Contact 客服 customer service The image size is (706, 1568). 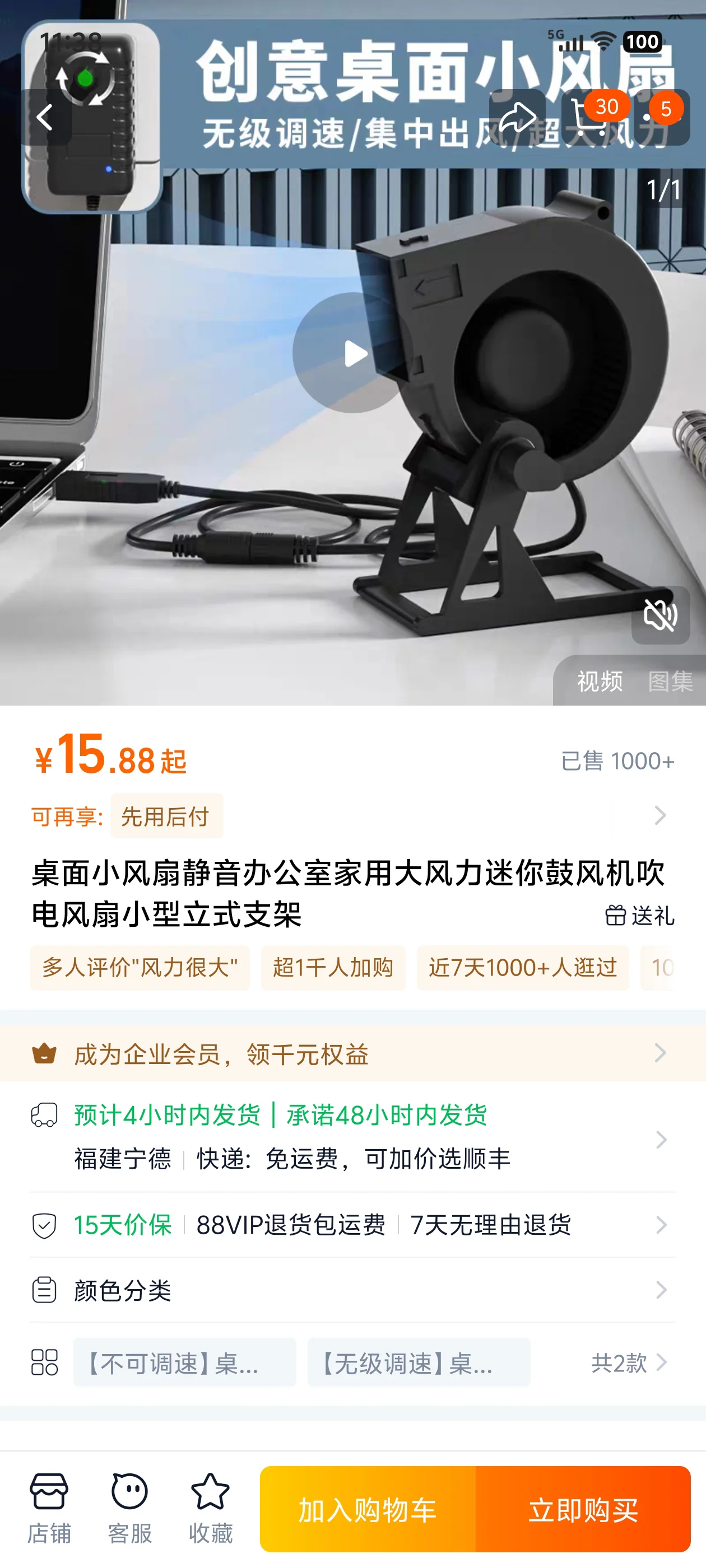130,1508
